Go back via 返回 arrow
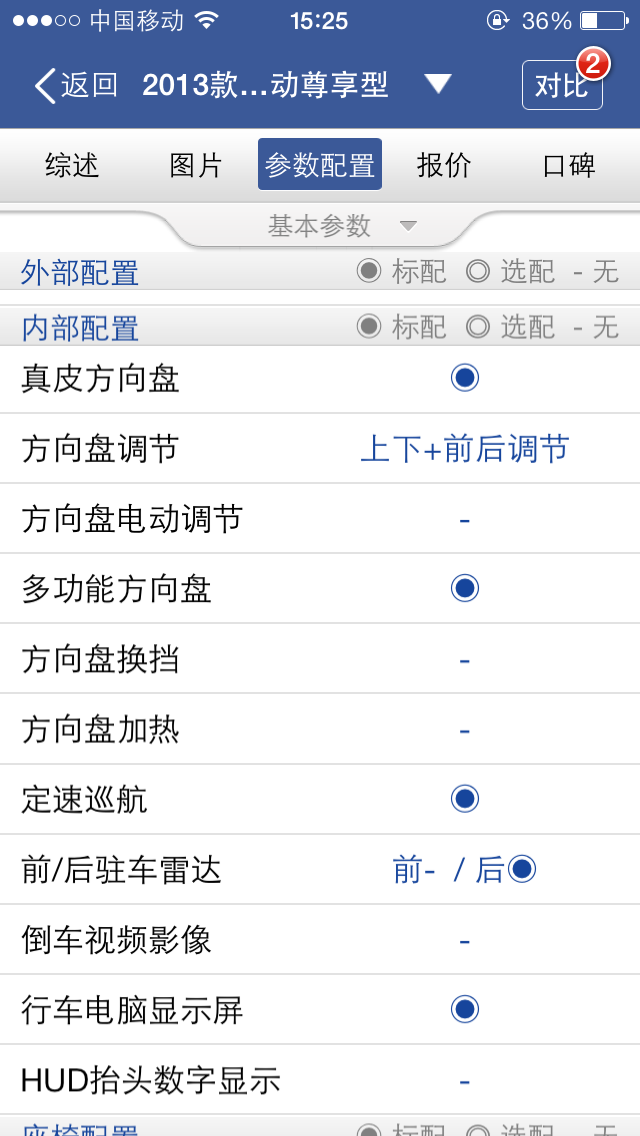This screenshot has width=640, height=1136. click(75, 86)
